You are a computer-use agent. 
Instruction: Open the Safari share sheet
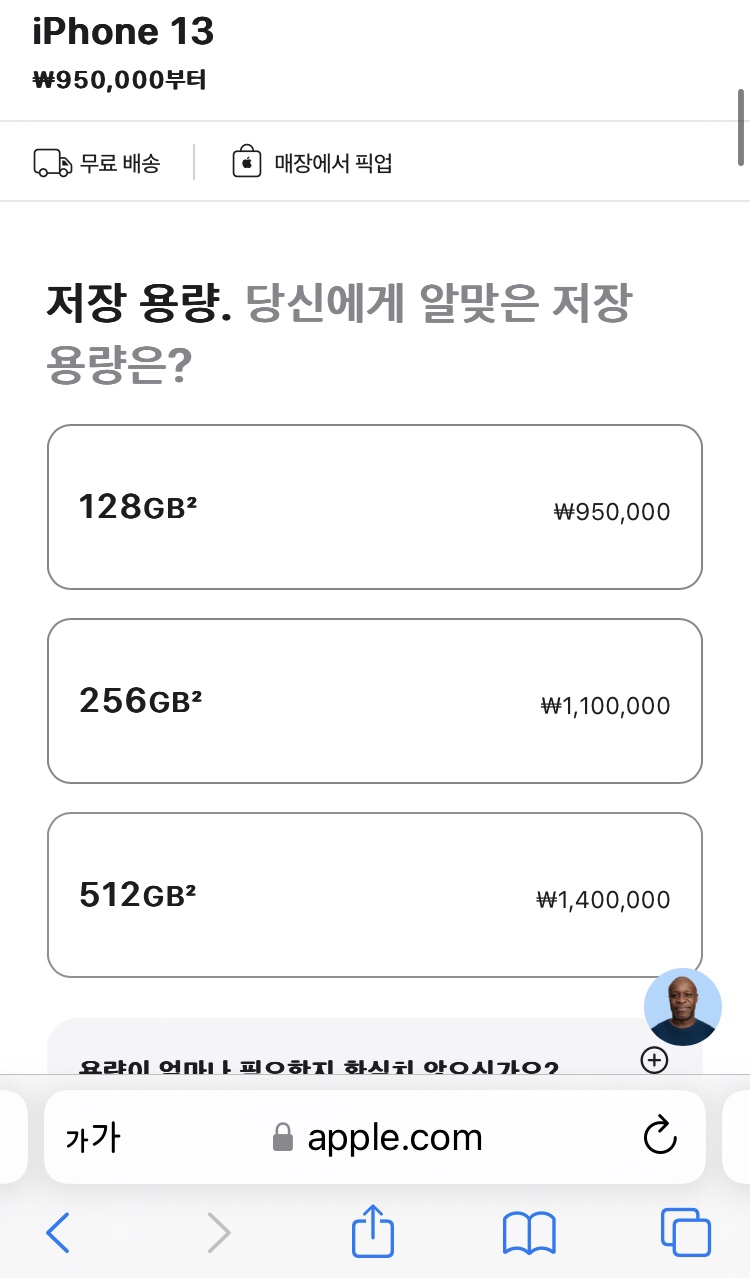pyautogui.click(x=373, y=1230)
